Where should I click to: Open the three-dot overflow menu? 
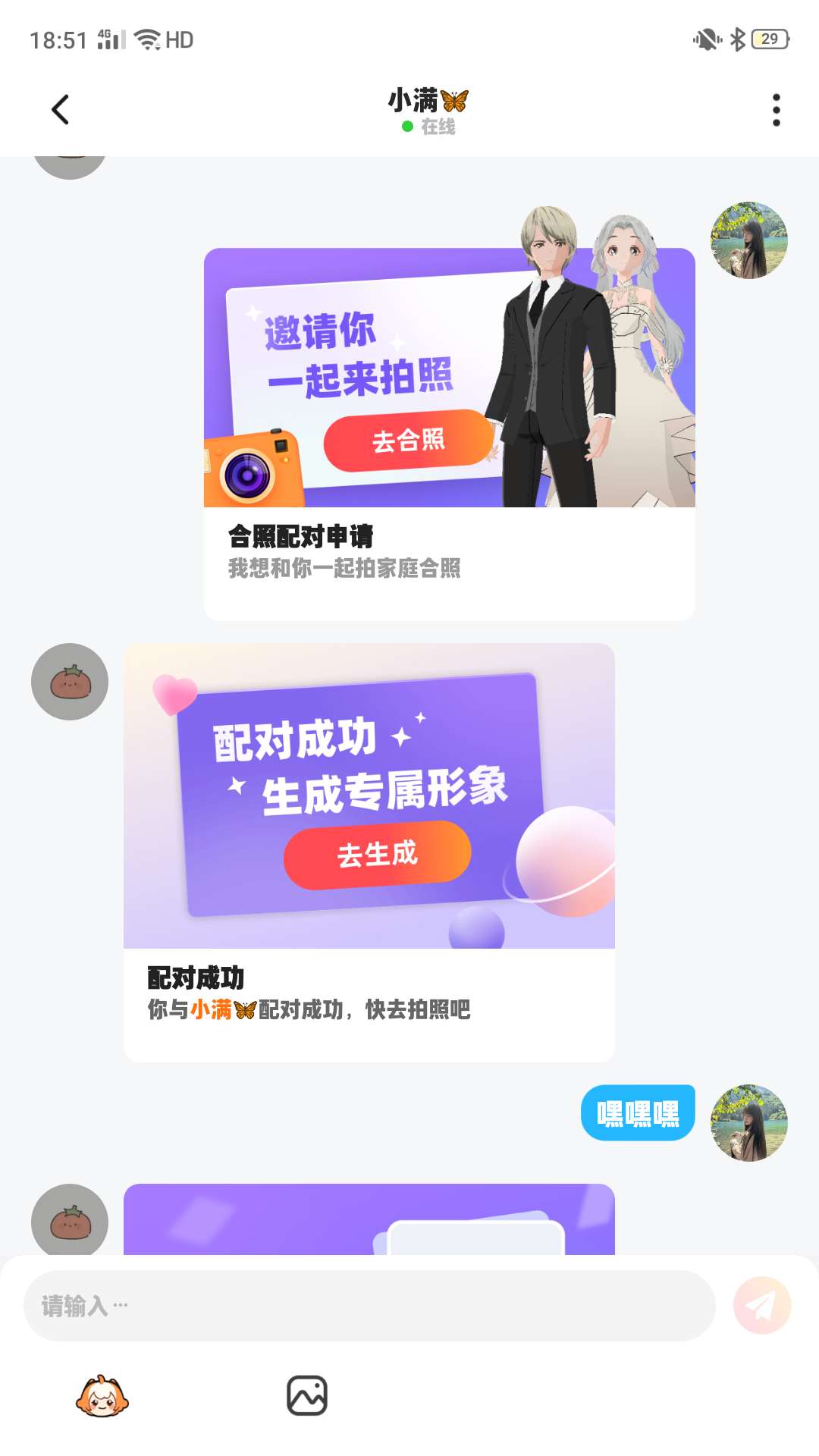point(776,111)
